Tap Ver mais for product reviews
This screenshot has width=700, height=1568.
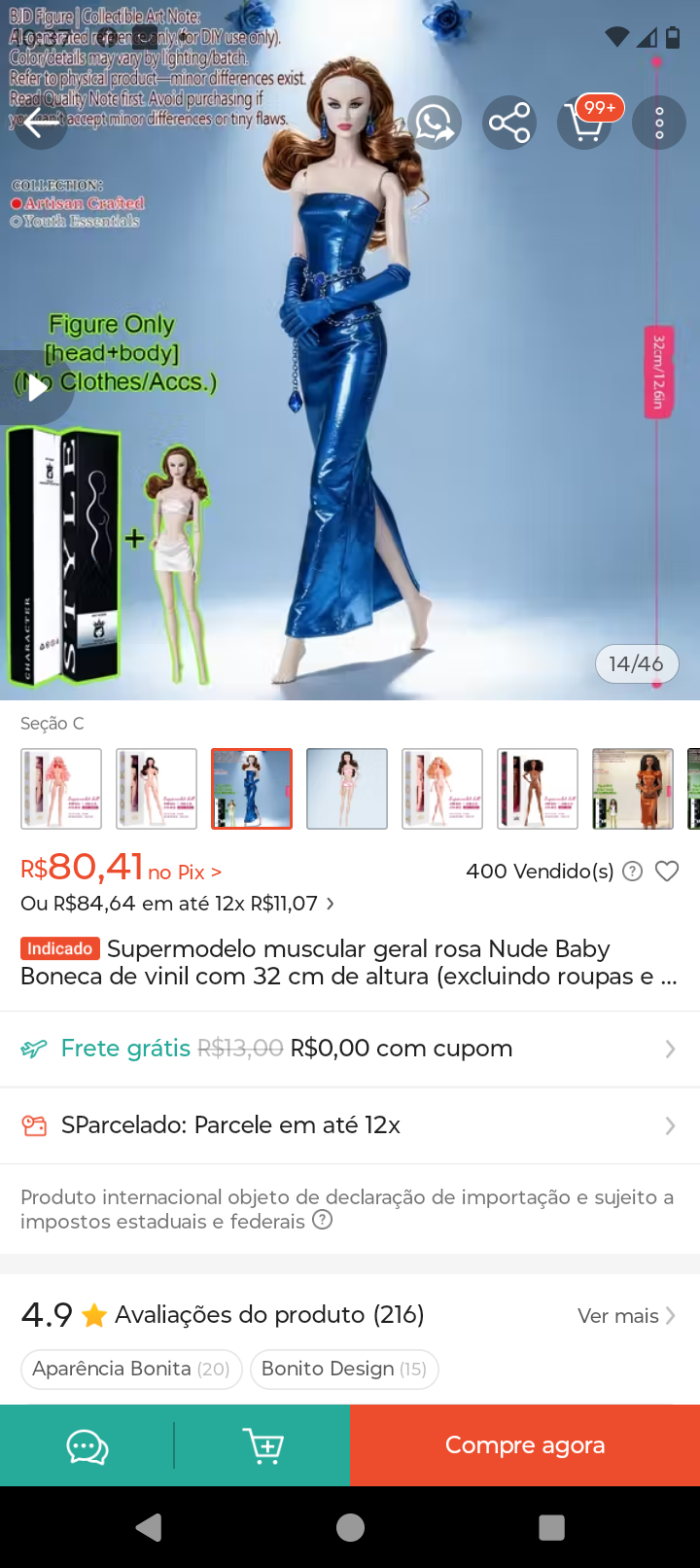coord(627,1316)
